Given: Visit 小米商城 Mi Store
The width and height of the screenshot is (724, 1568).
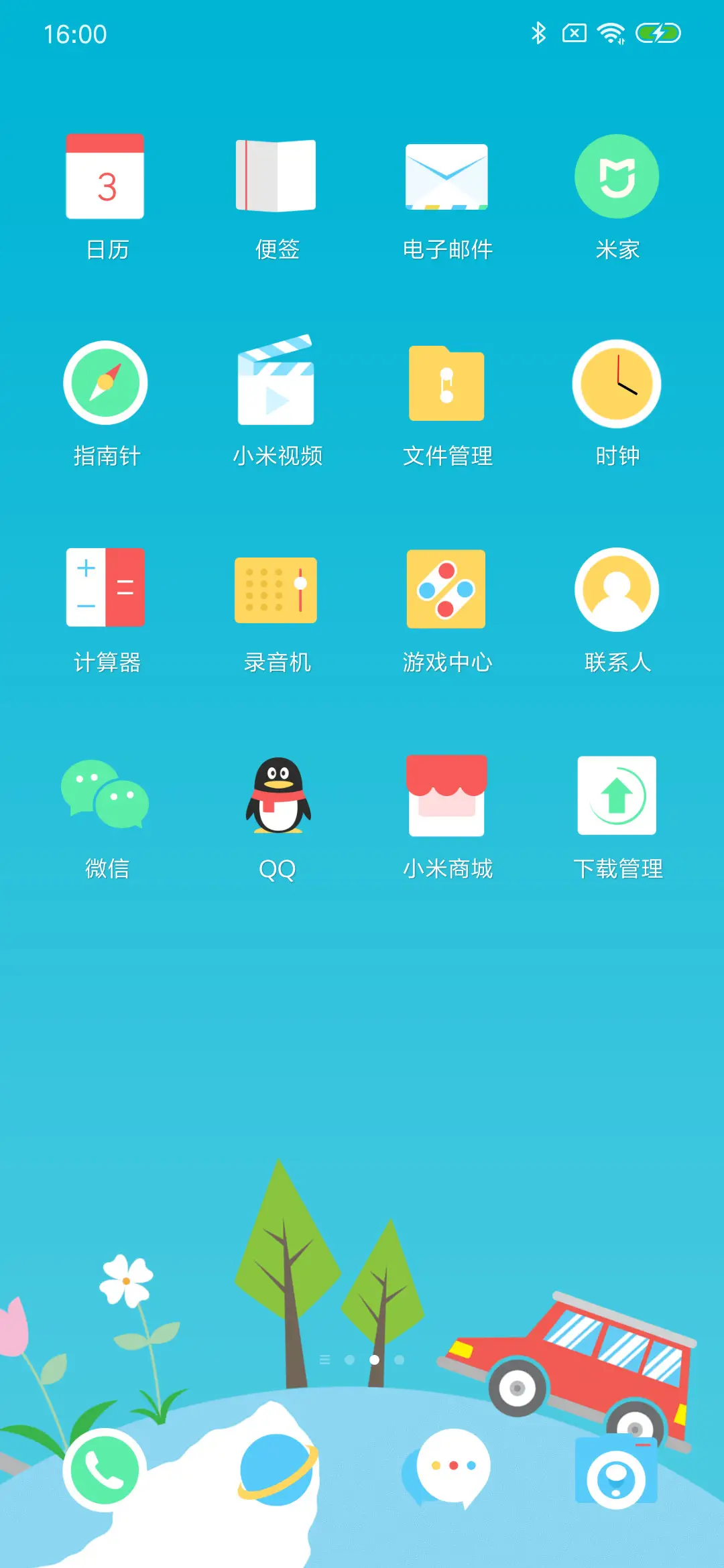Looking at the screenshot, I should click(x=446, y=796).
